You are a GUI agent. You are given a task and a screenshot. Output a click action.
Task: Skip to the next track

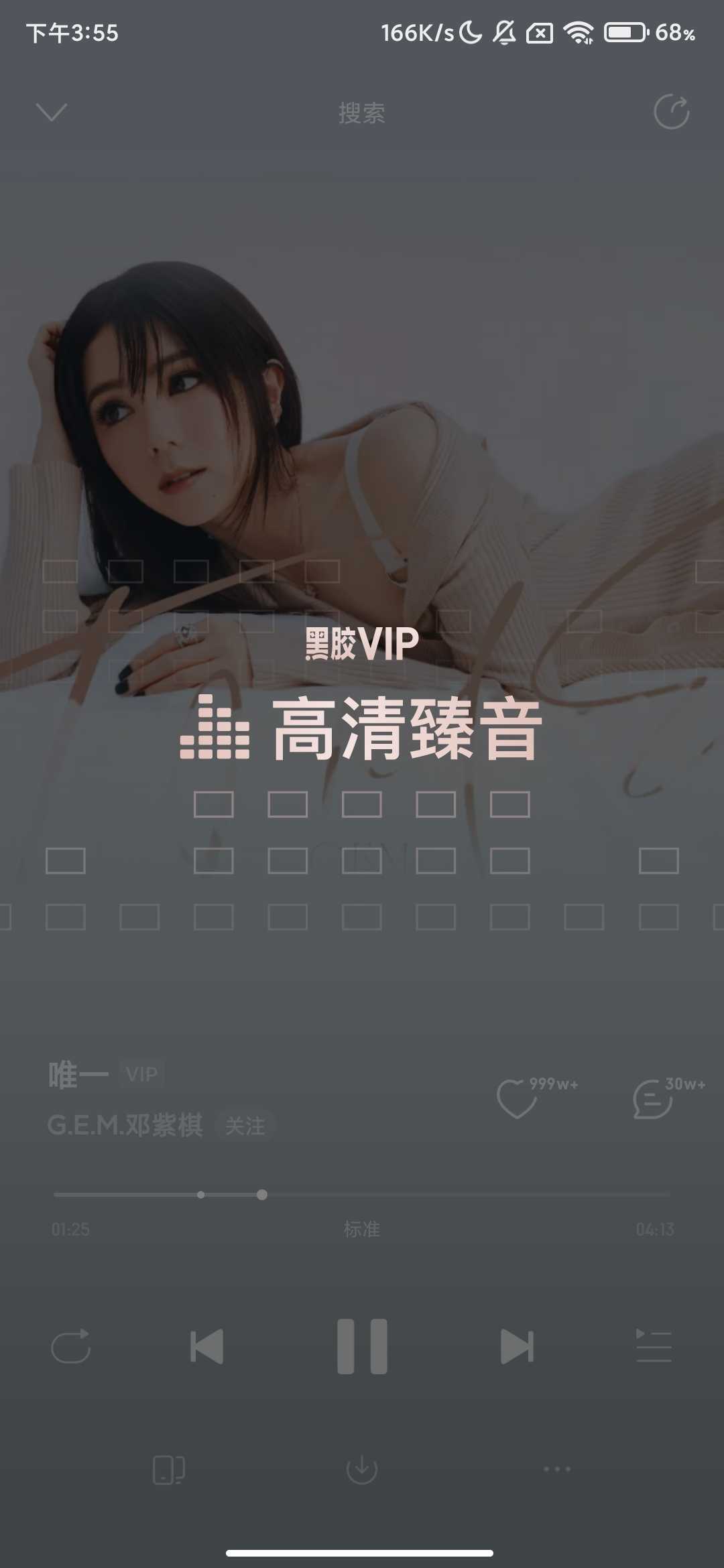[517, 1346]
